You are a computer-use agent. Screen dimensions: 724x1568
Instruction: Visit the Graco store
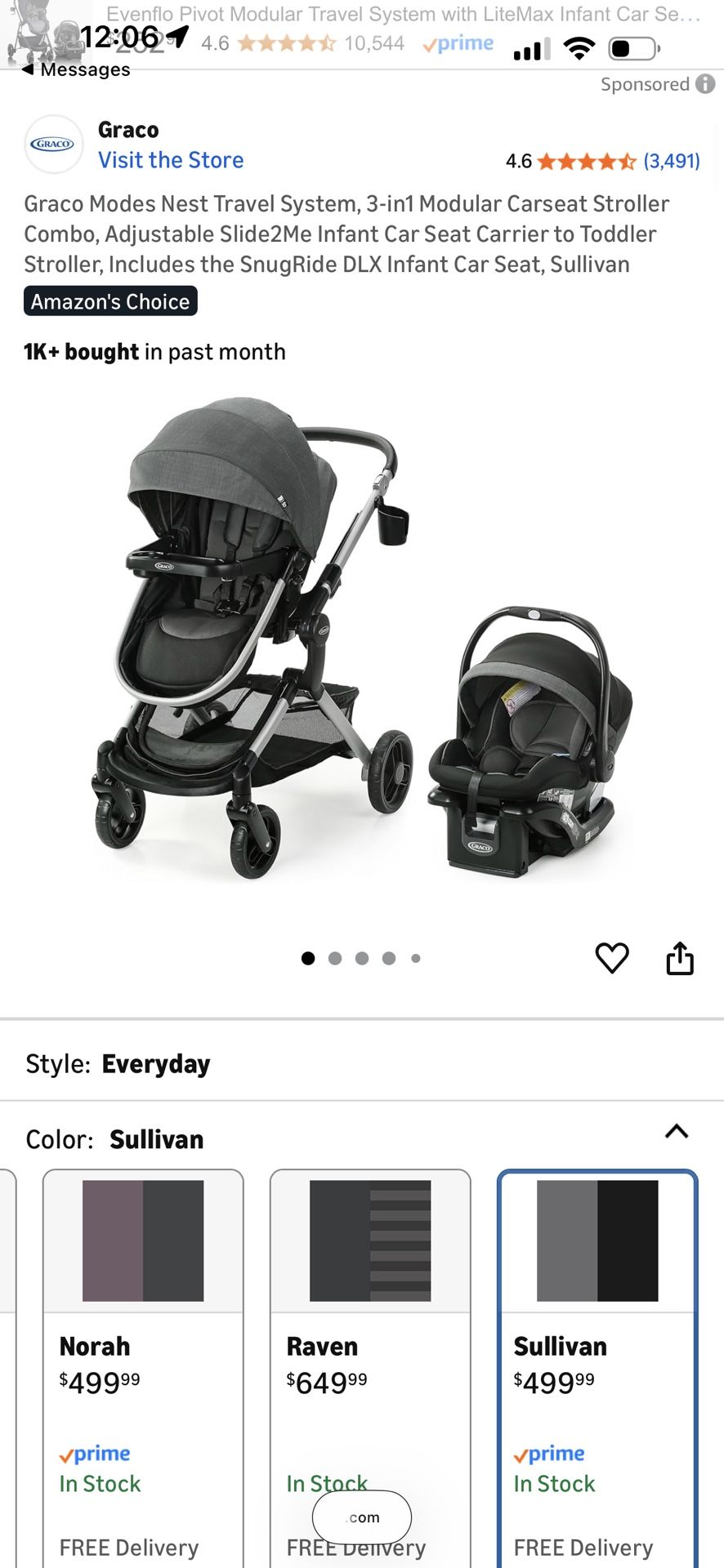click(171, 160)
